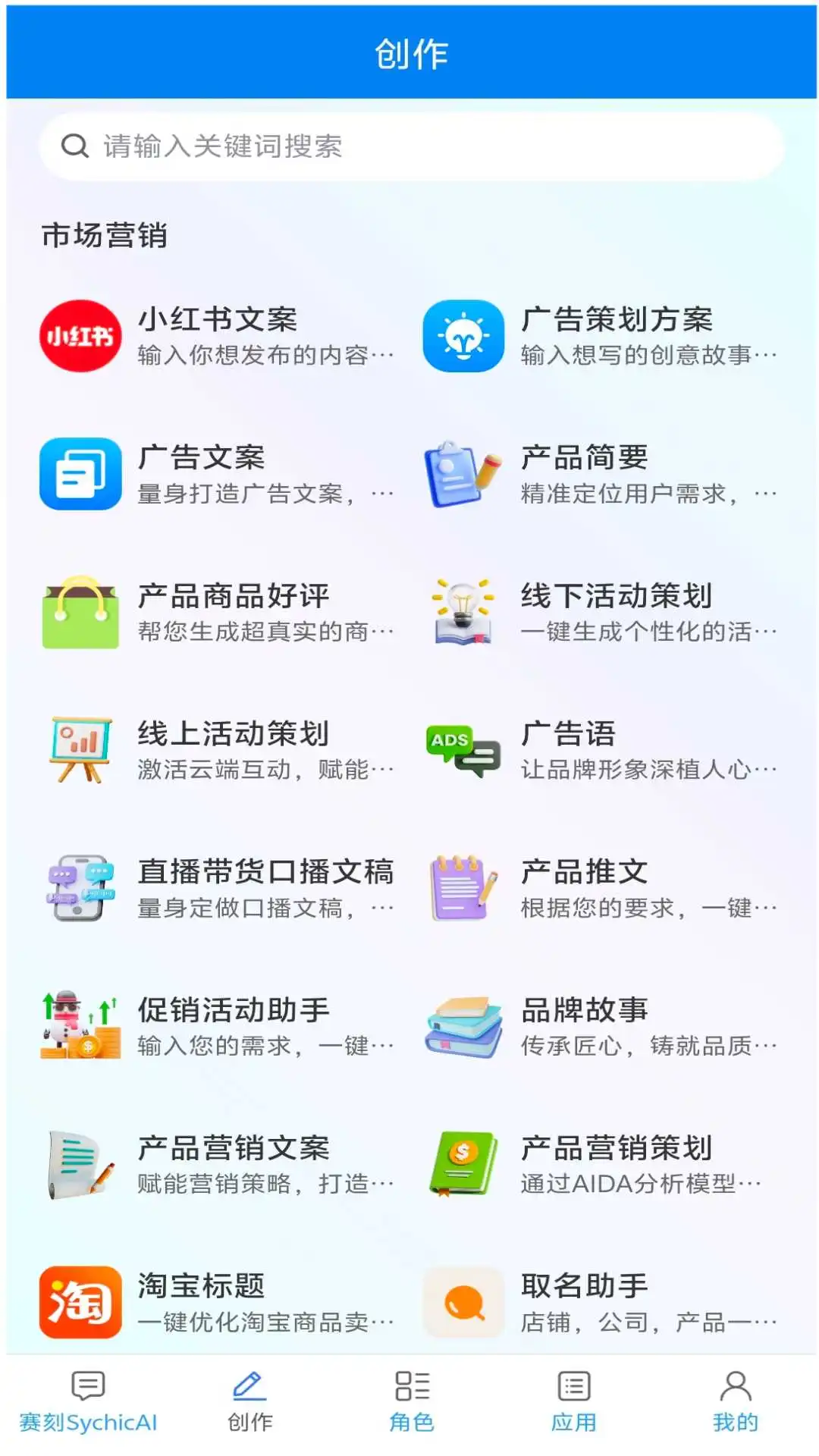Click the 直播带货口播文稿 phone icon
This screenshot has width=819, height=1456.
click(79, 887)
